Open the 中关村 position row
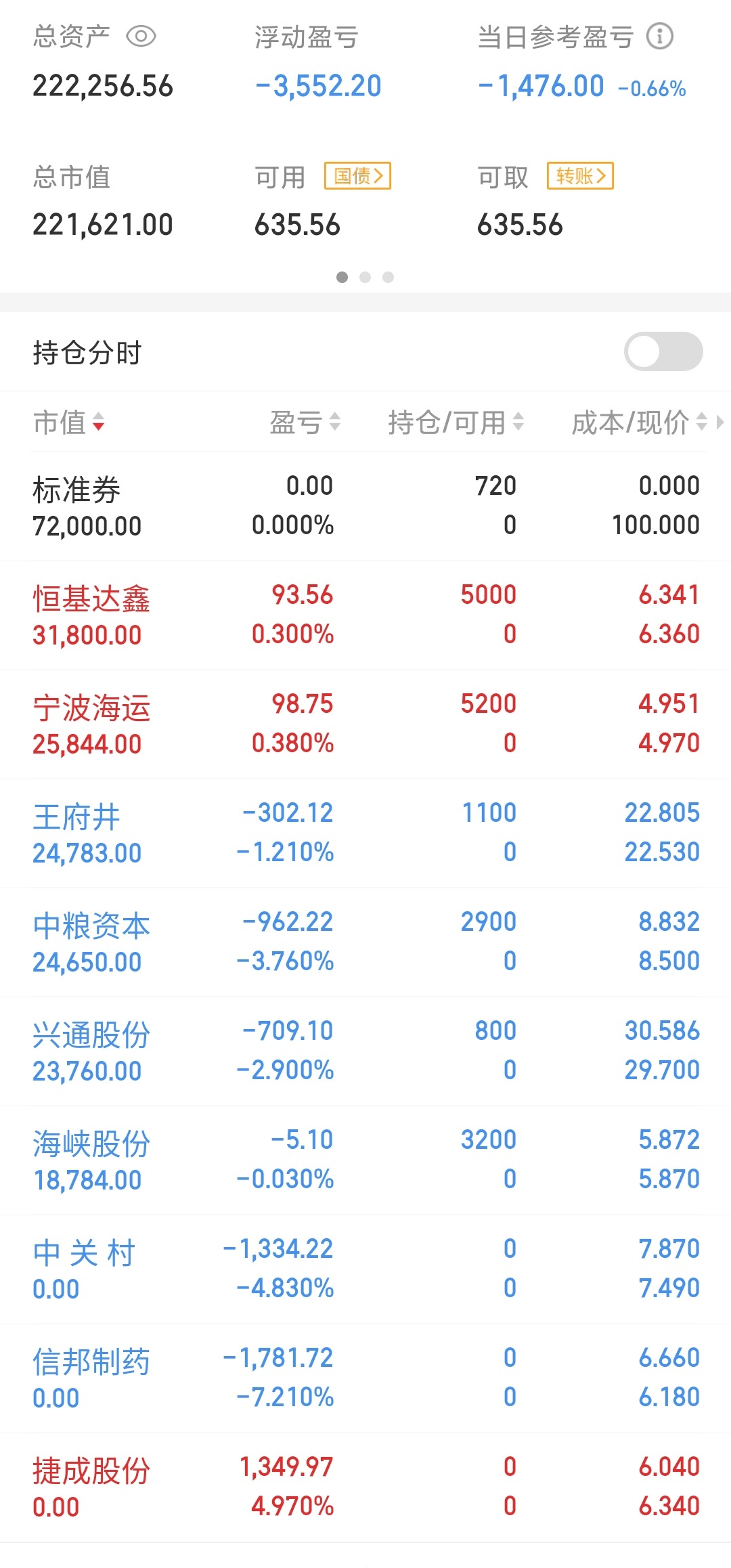Screen dimensions: 731x1568 [365, 1269]
